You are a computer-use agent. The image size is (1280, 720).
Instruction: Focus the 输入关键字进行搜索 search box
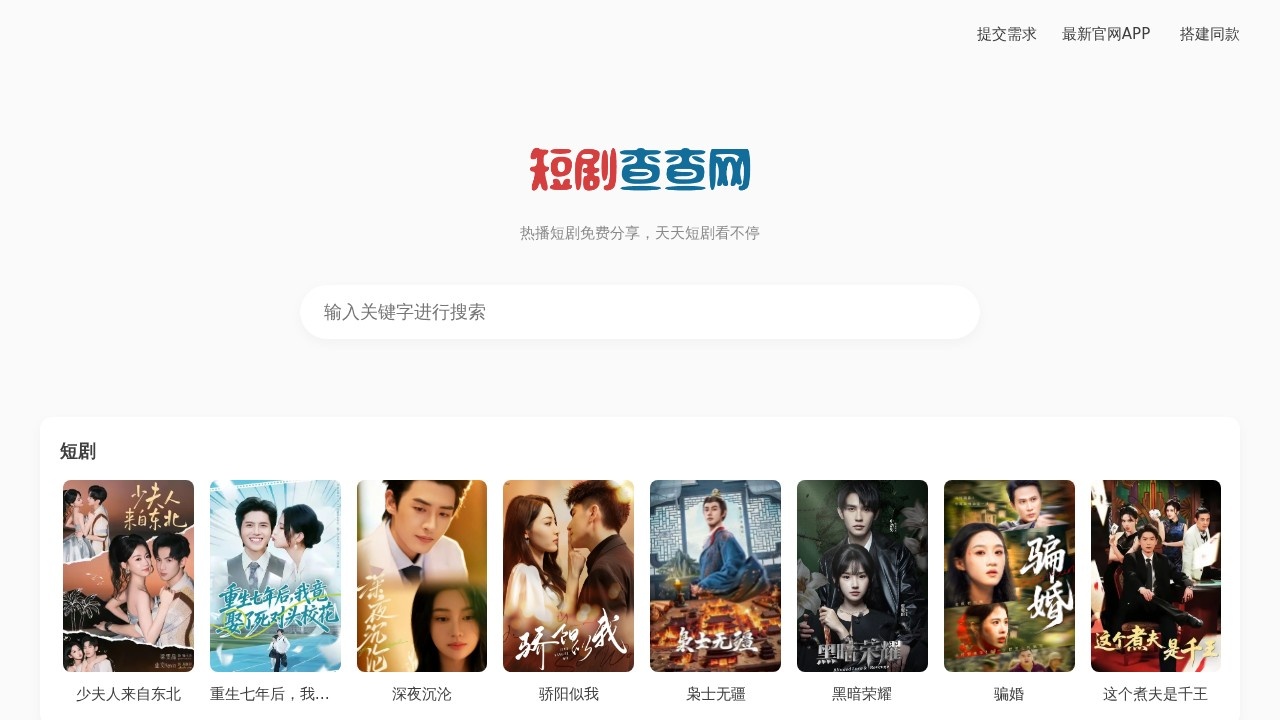640,312
